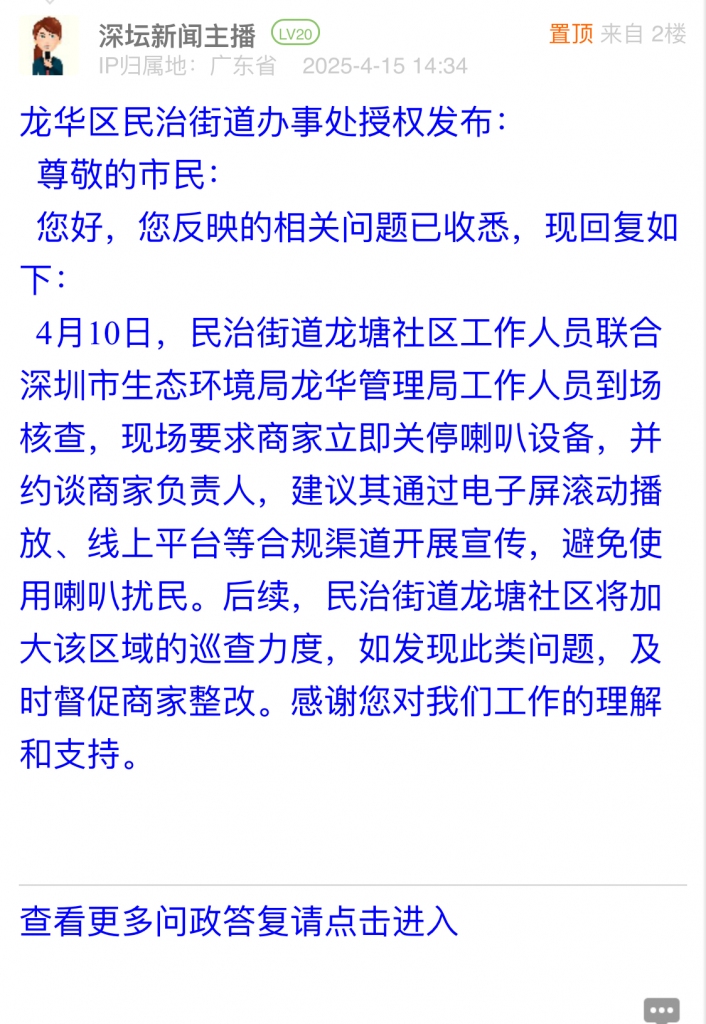Tap the 深坛新闻主播 username
706x1024 pixels.
[177, 36]
